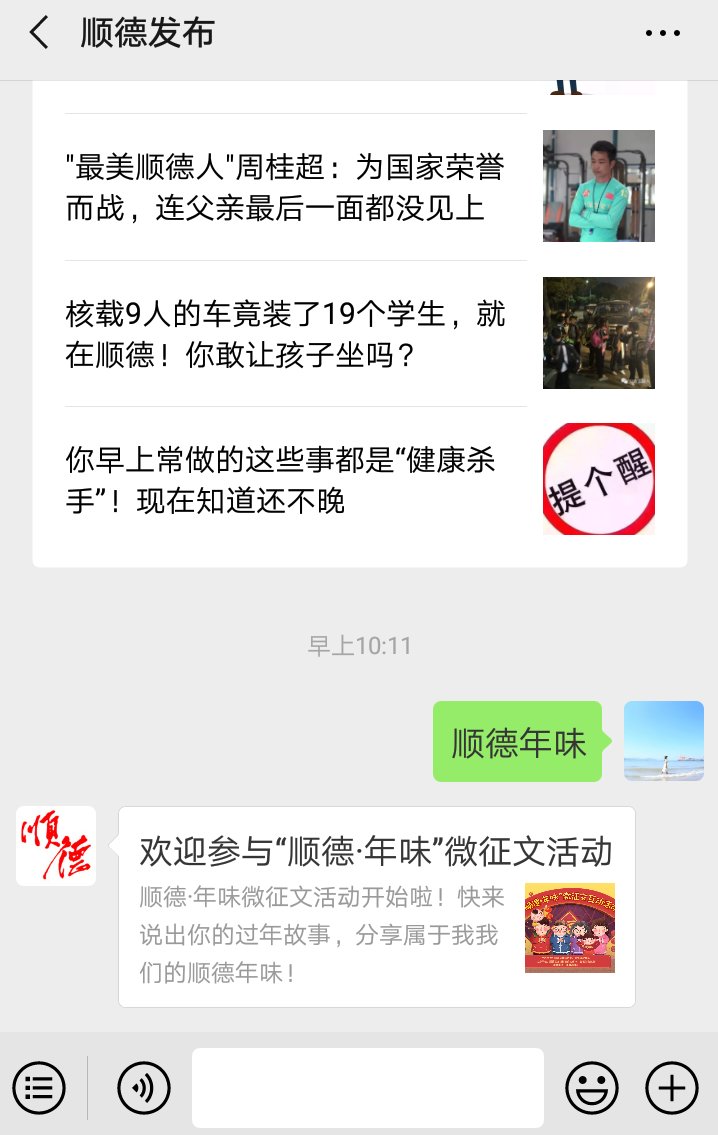Open the plus attachments panel
This screenshot has height=1135, width=718.
point(671,1087)
